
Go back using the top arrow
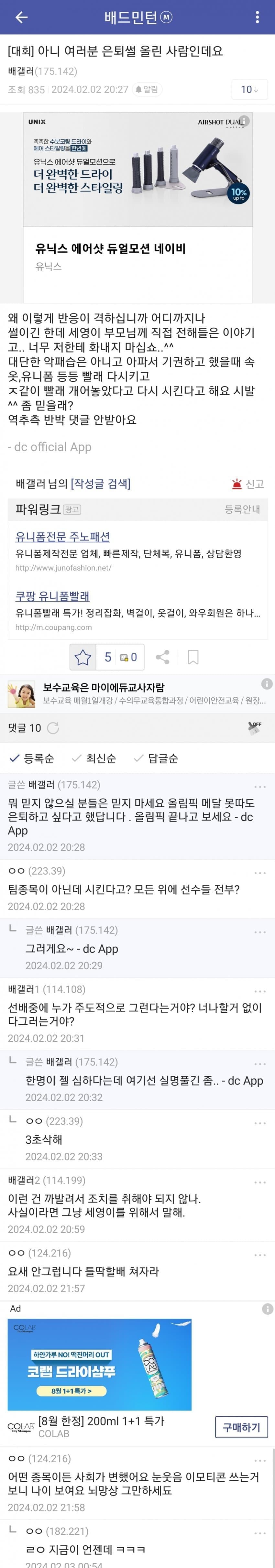coord(21,17)
